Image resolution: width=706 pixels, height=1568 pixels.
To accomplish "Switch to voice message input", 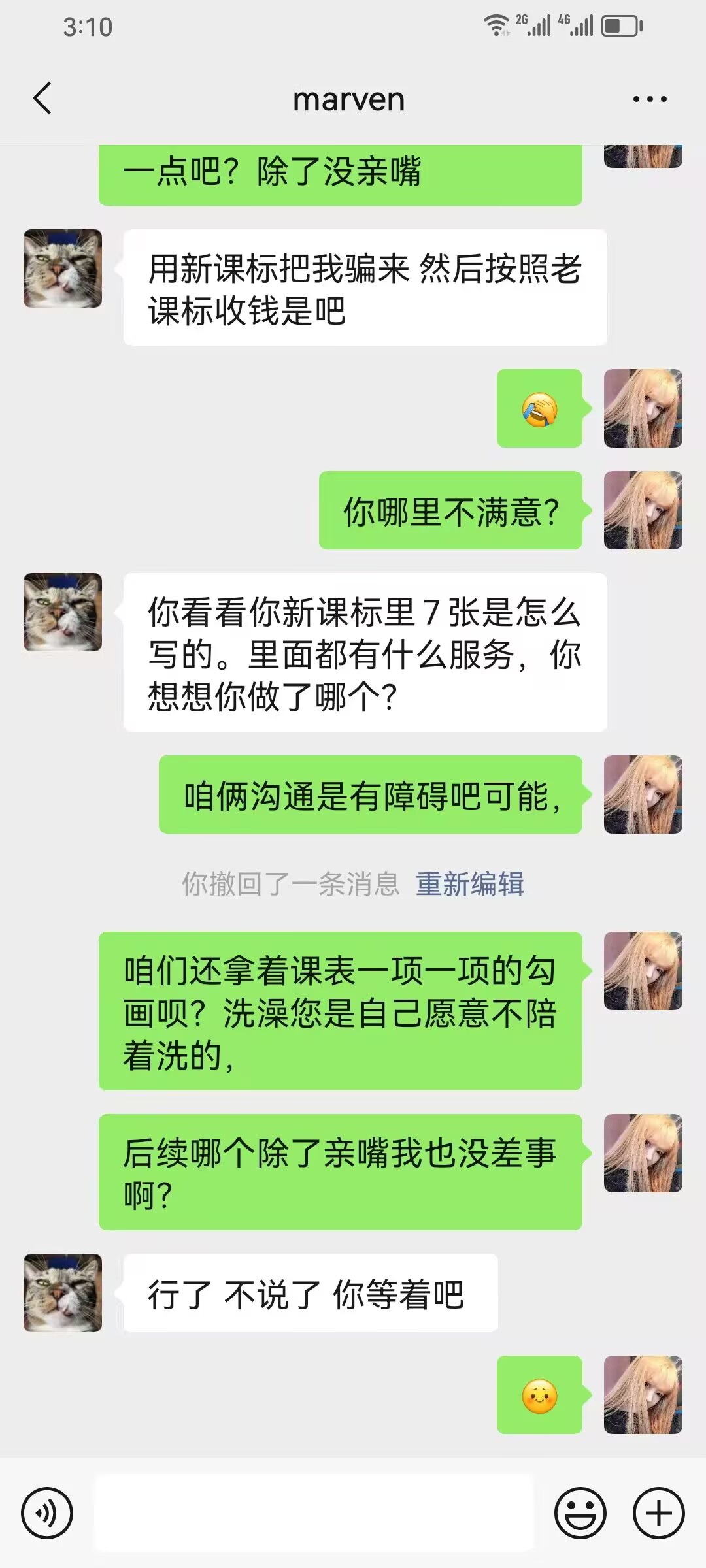I will click(46, 1513).
